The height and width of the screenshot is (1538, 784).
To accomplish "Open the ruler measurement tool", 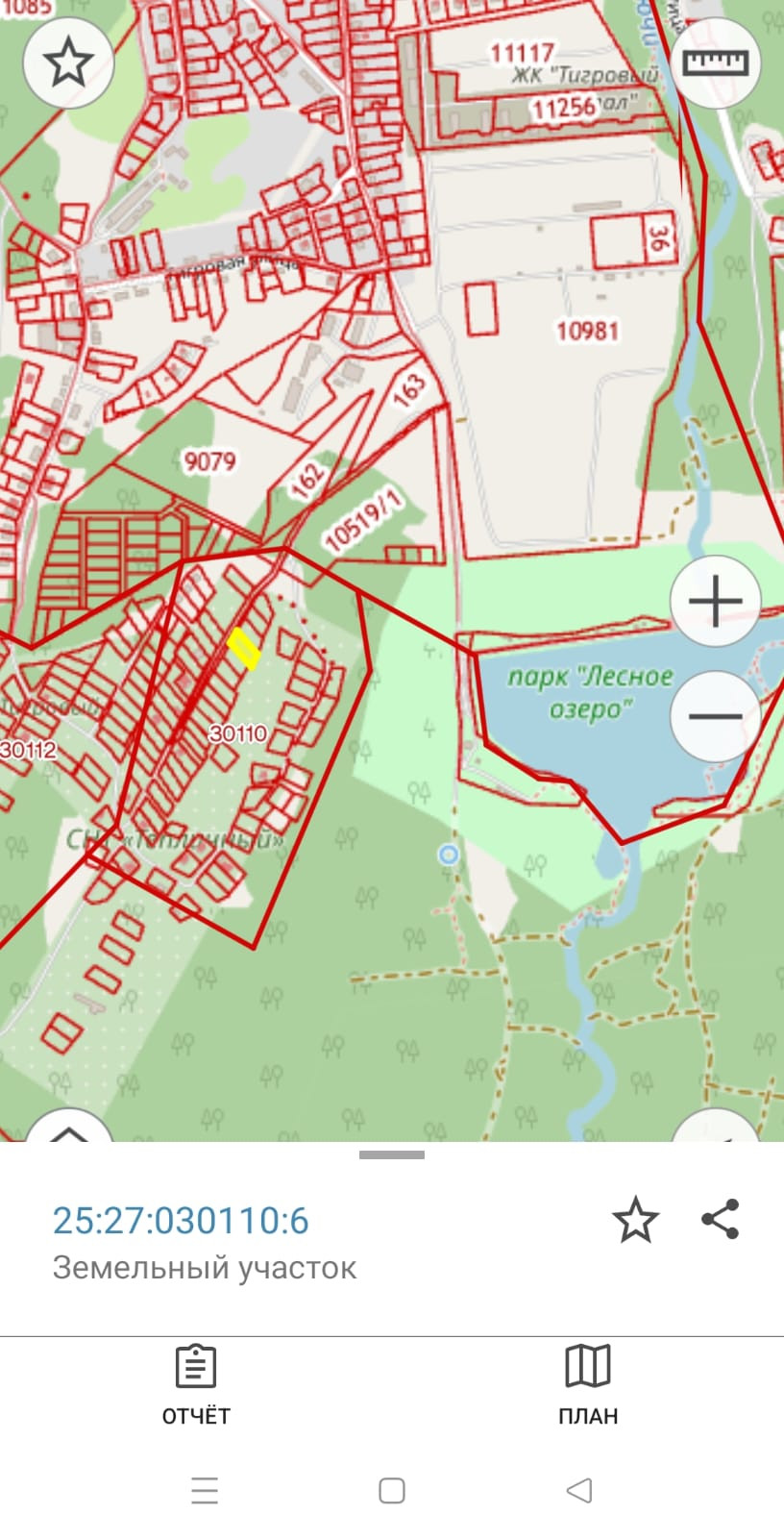I will pyautogui.click(x=715, y=62).
